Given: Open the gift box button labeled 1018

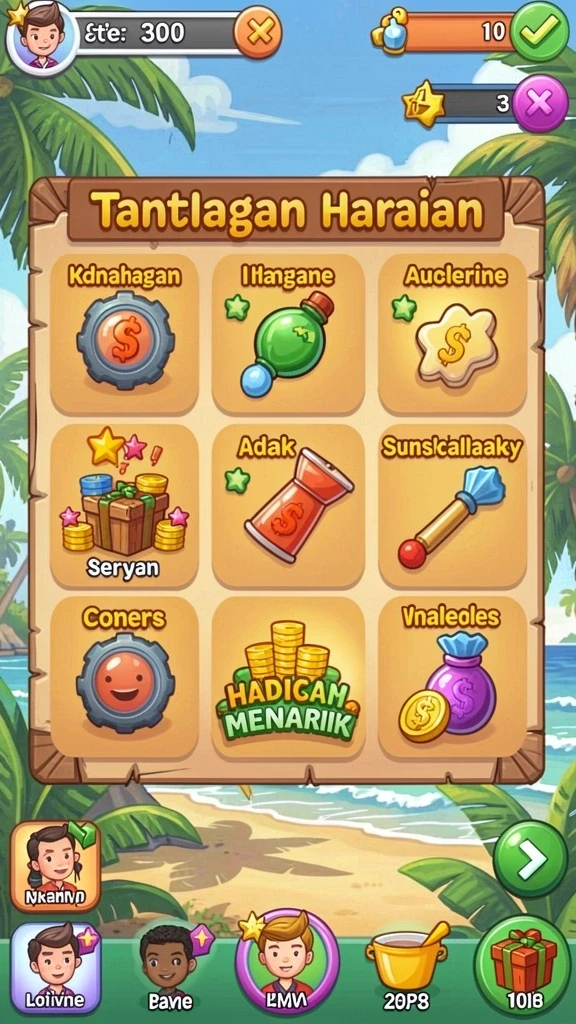Looking at the screenshot, I should pos(522,966).
